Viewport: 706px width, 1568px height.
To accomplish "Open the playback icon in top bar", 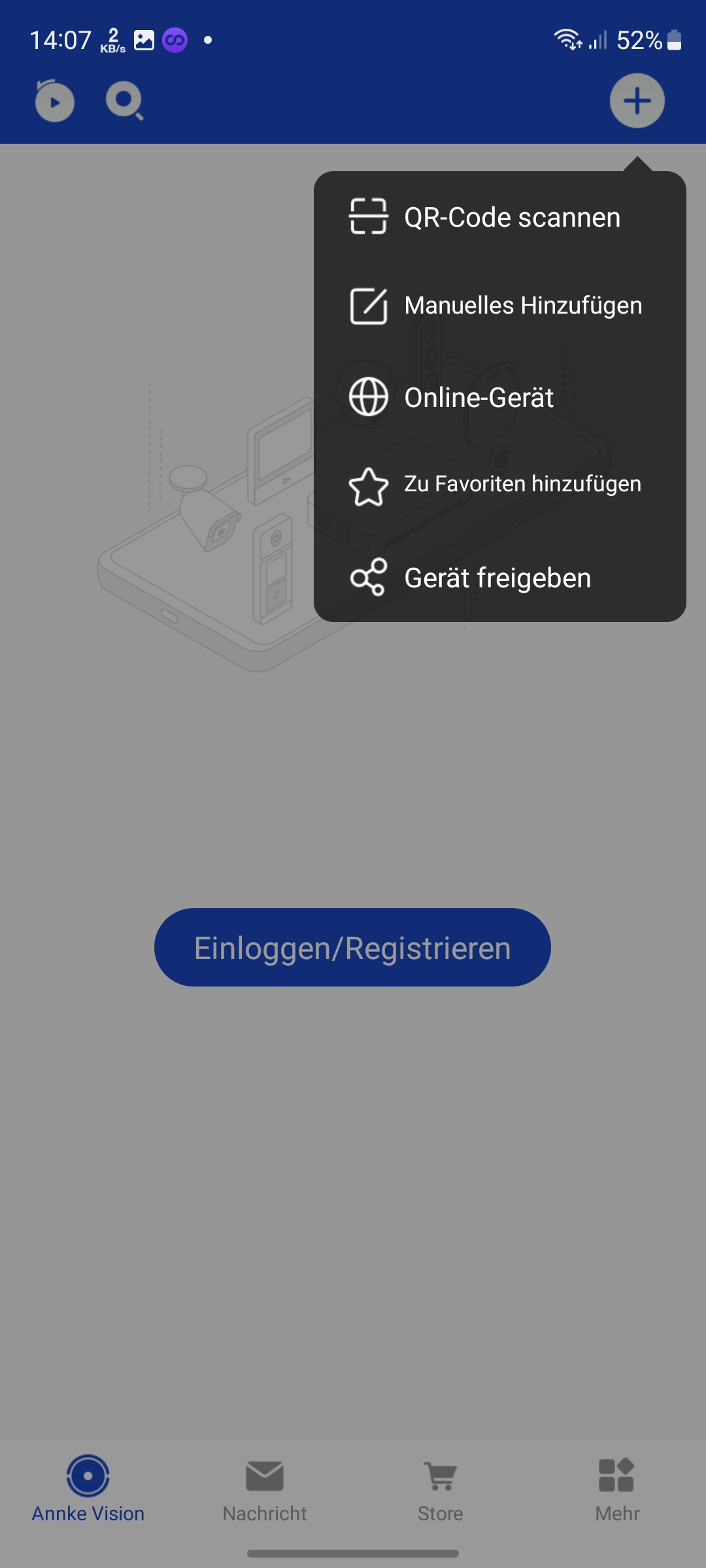I will tap(54, 101).
